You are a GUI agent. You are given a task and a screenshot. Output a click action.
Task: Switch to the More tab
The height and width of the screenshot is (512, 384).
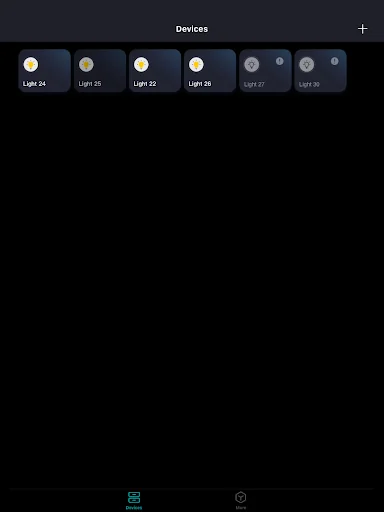coord(241,500)
